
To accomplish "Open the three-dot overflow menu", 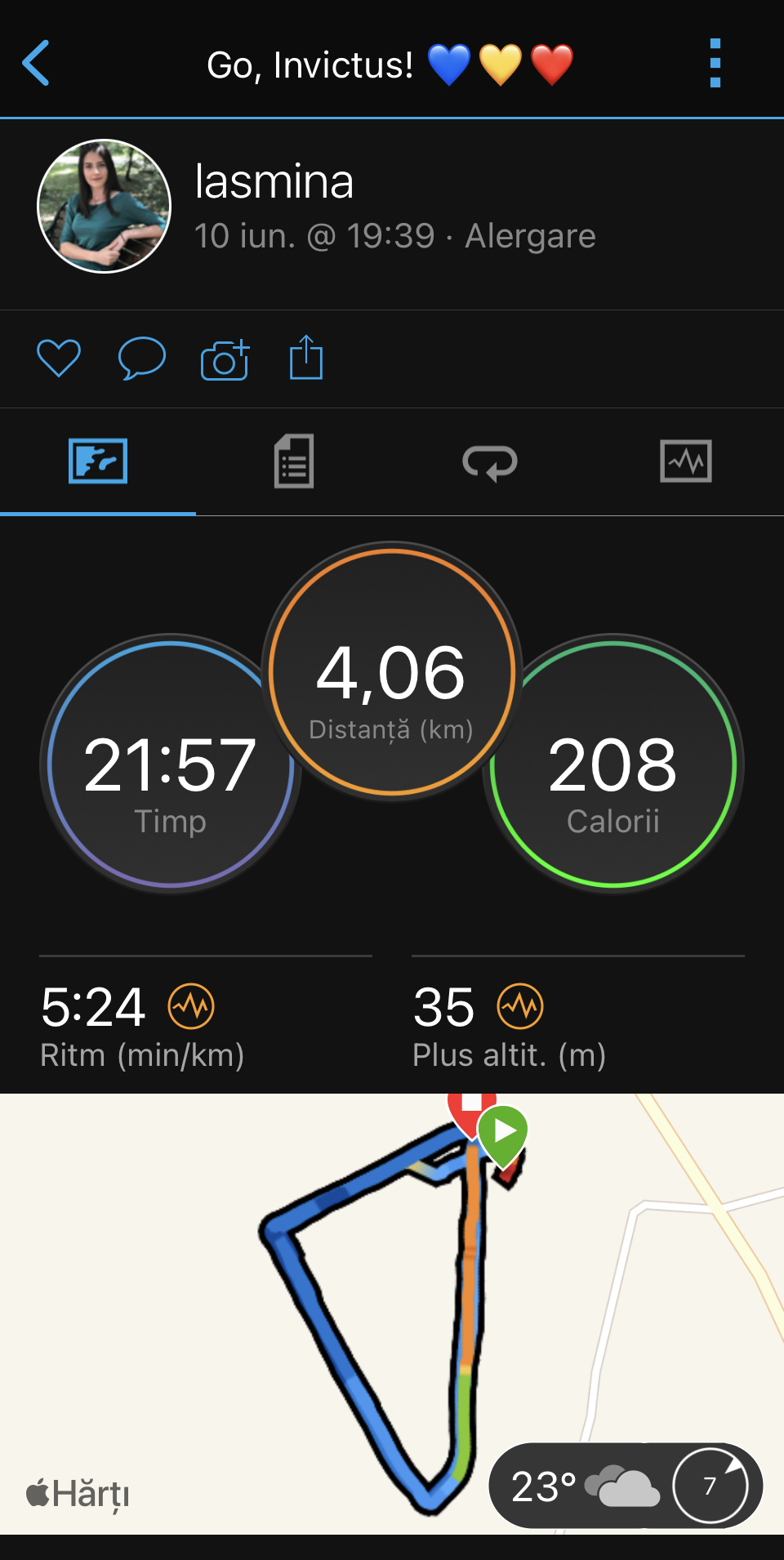I will (715, 63).
